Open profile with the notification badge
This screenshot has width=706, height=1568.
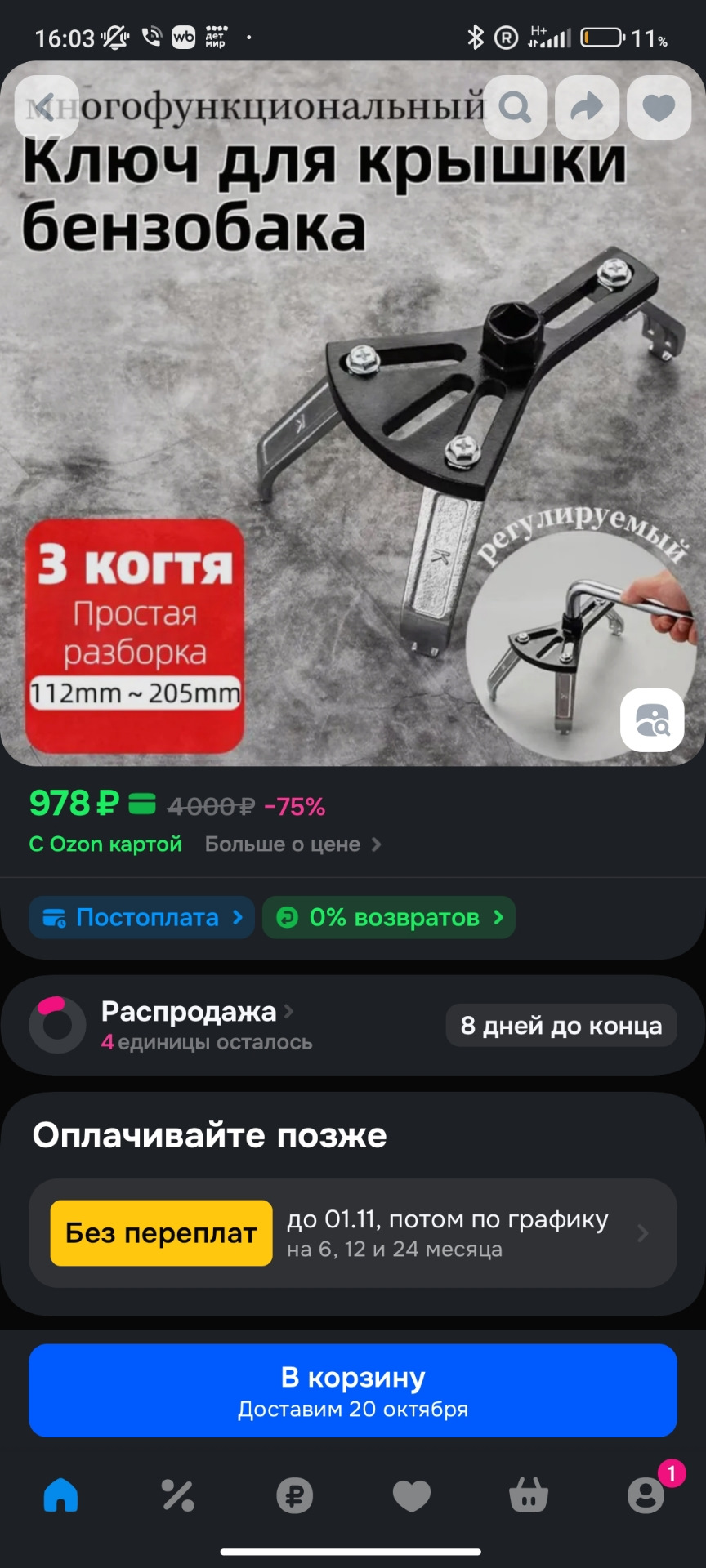(x=646, y=1495)
